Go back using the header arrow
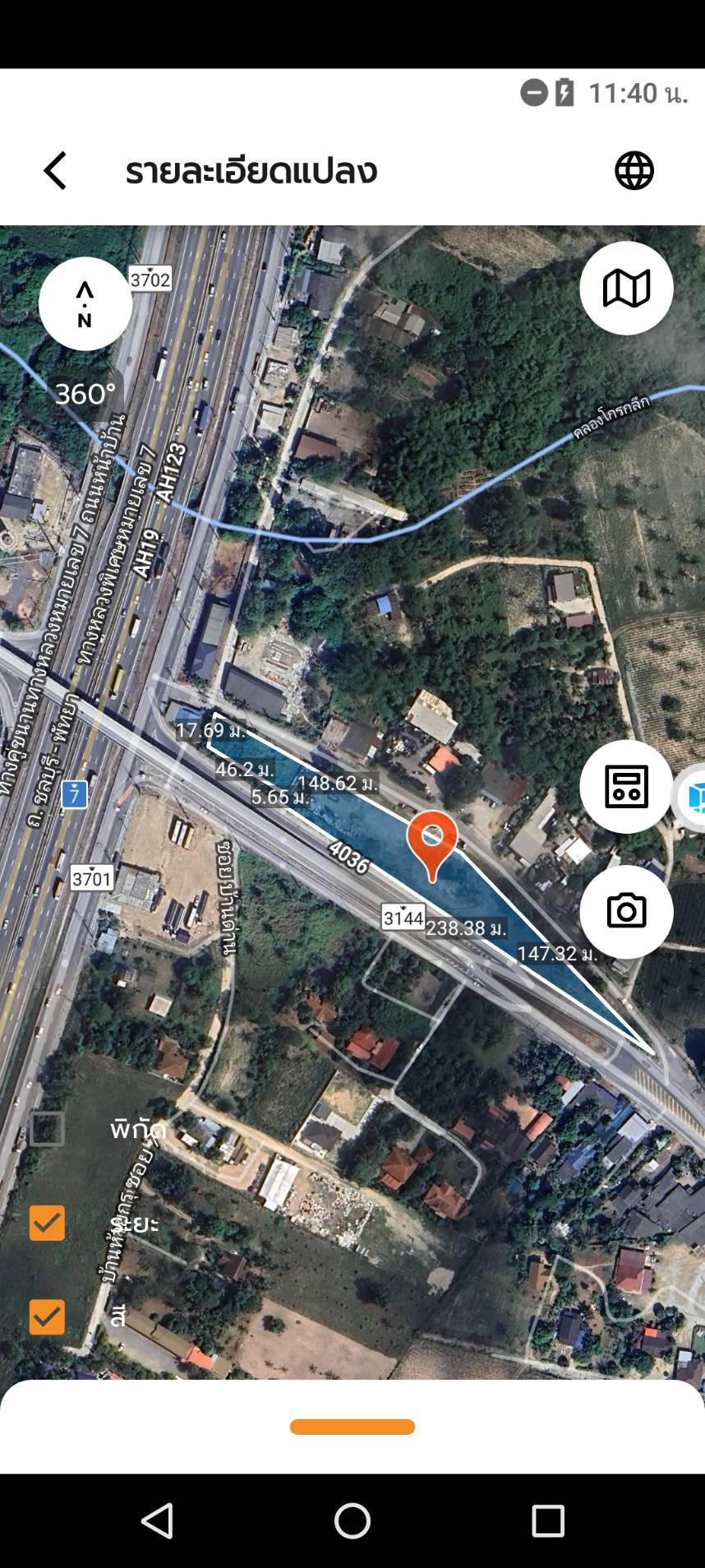This screenshot has height=1568, width=705. (x=55, y=171)
